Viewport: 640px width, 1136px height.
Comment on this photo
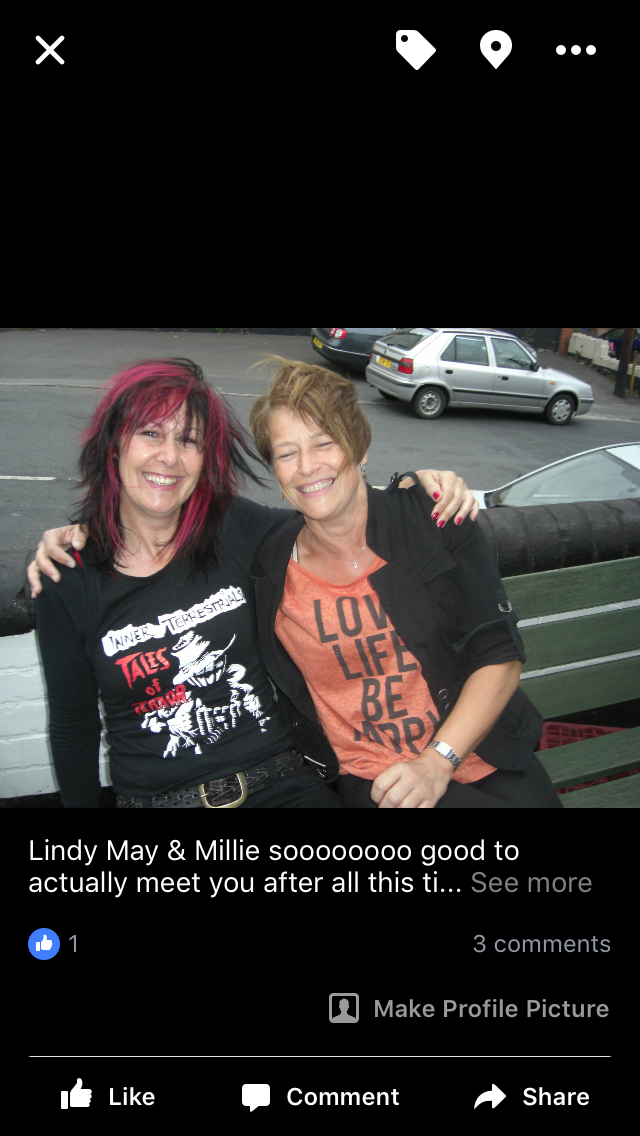[x=321, y=1097]
